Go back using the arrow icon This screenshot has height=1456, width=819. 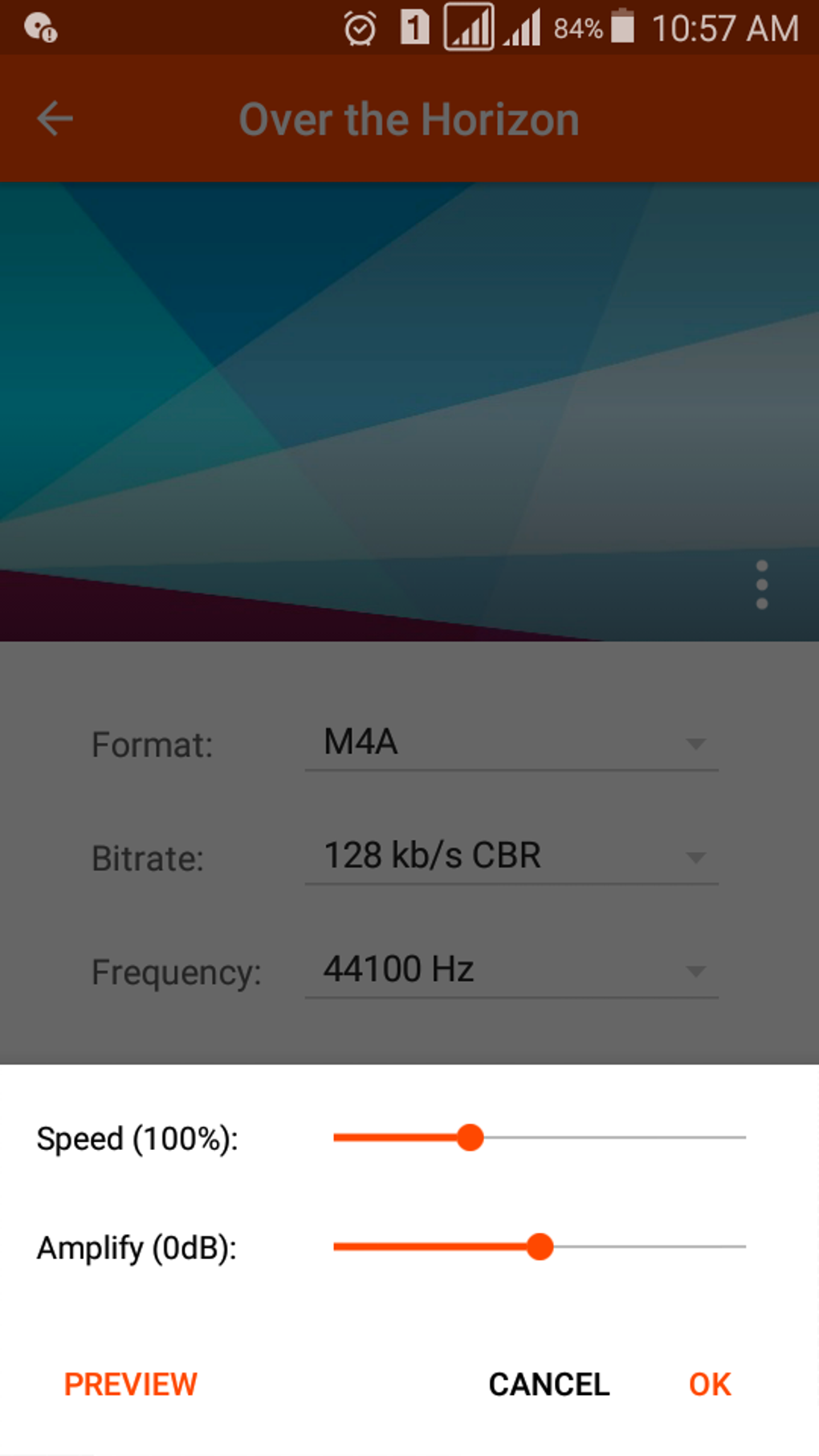pos(55,119)
